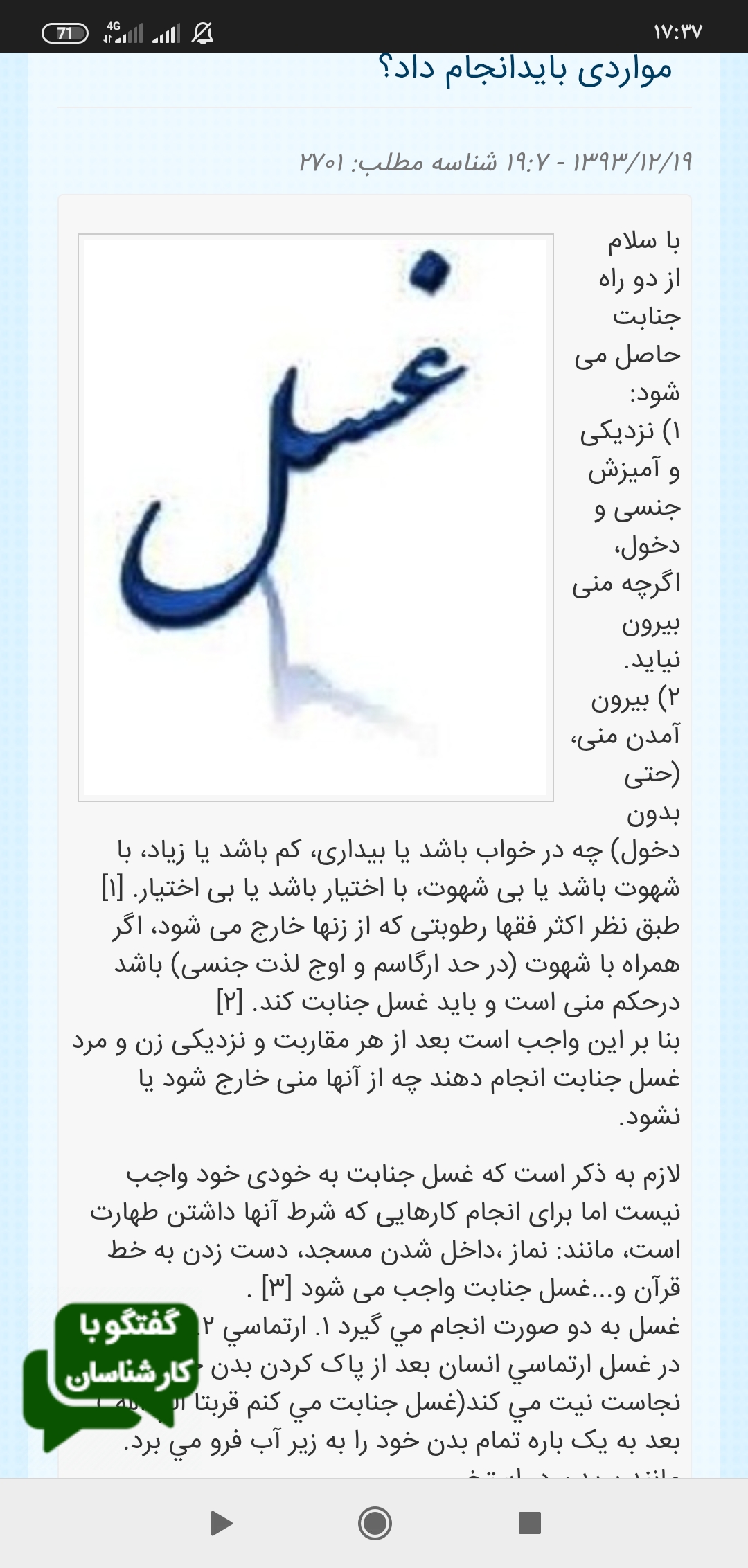Screen dimensions: 748x1568
Task: Go to home via circle button
Action: point(375,1523)
